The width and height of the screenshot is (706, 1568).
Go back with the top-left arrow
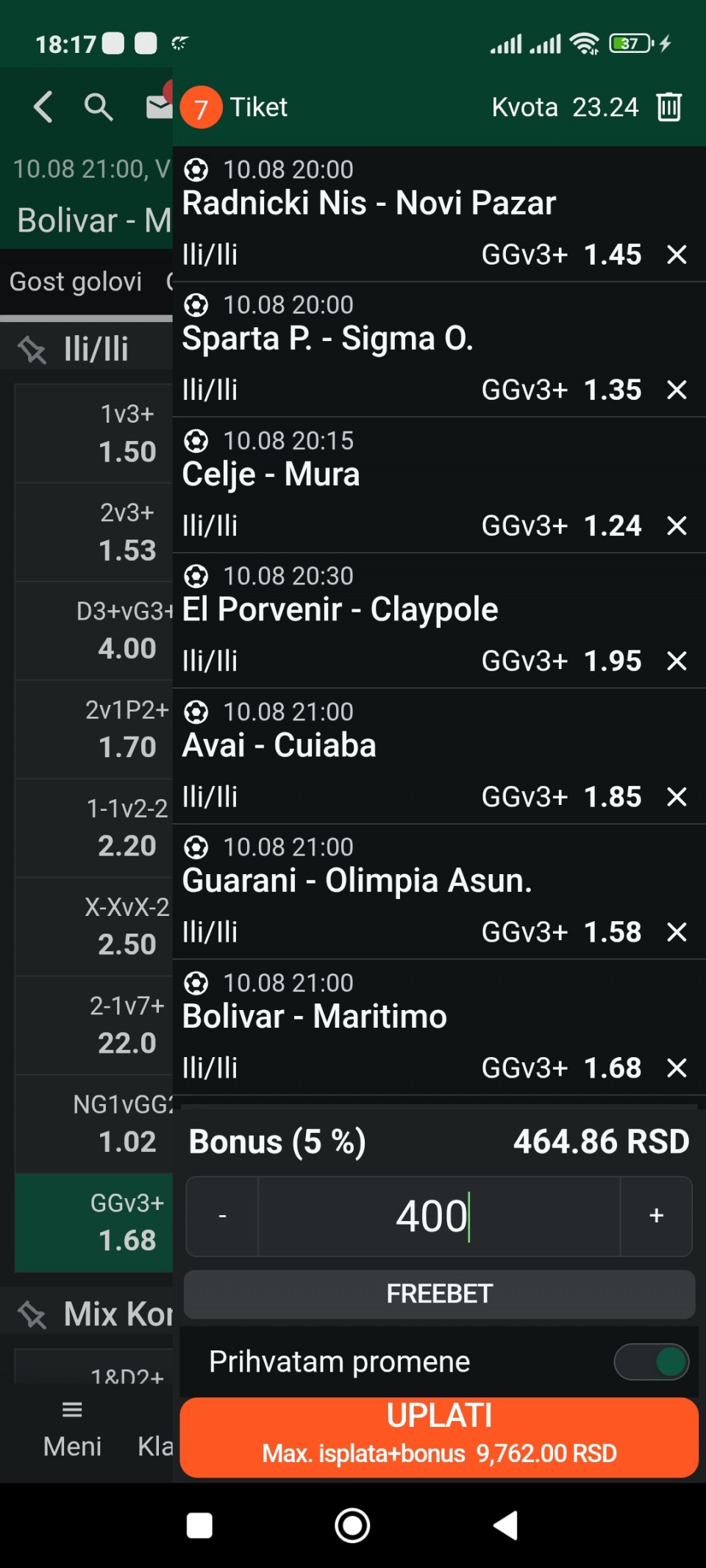pos(43,107)
